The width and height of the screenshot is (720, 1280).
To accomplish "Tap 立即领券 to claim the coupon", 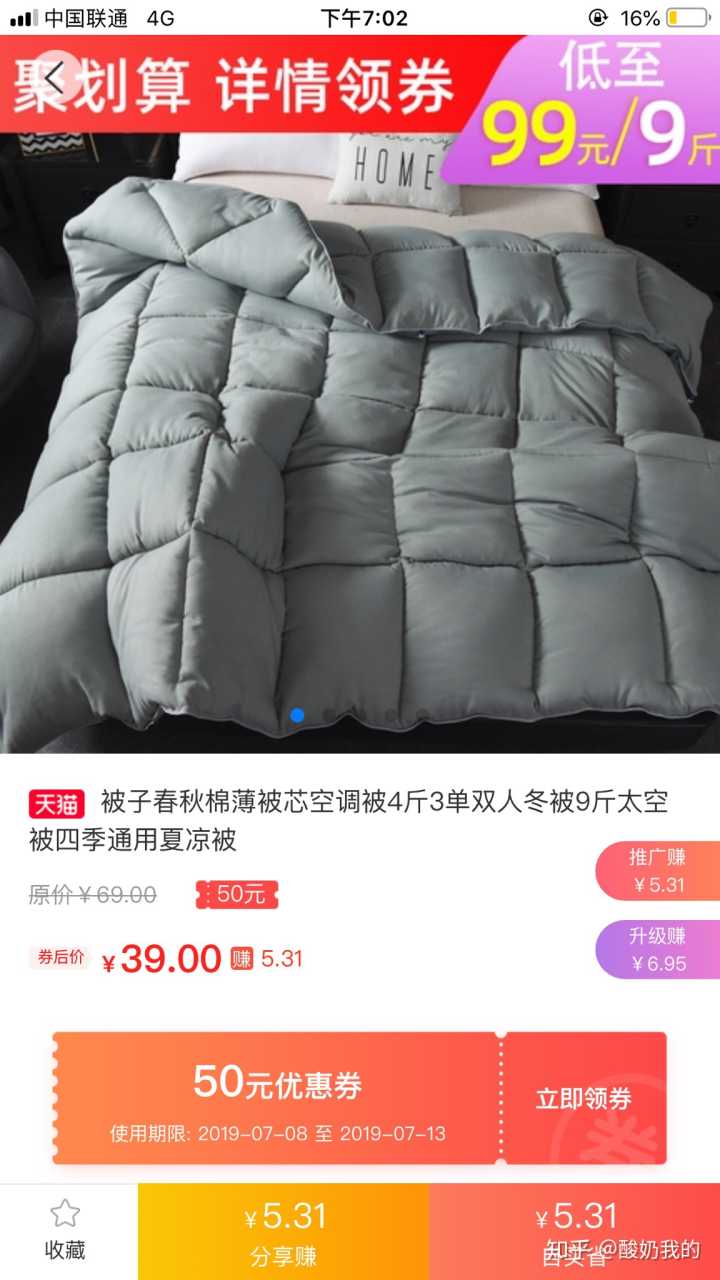I will pyautogui.click(x=584, y=1098).
